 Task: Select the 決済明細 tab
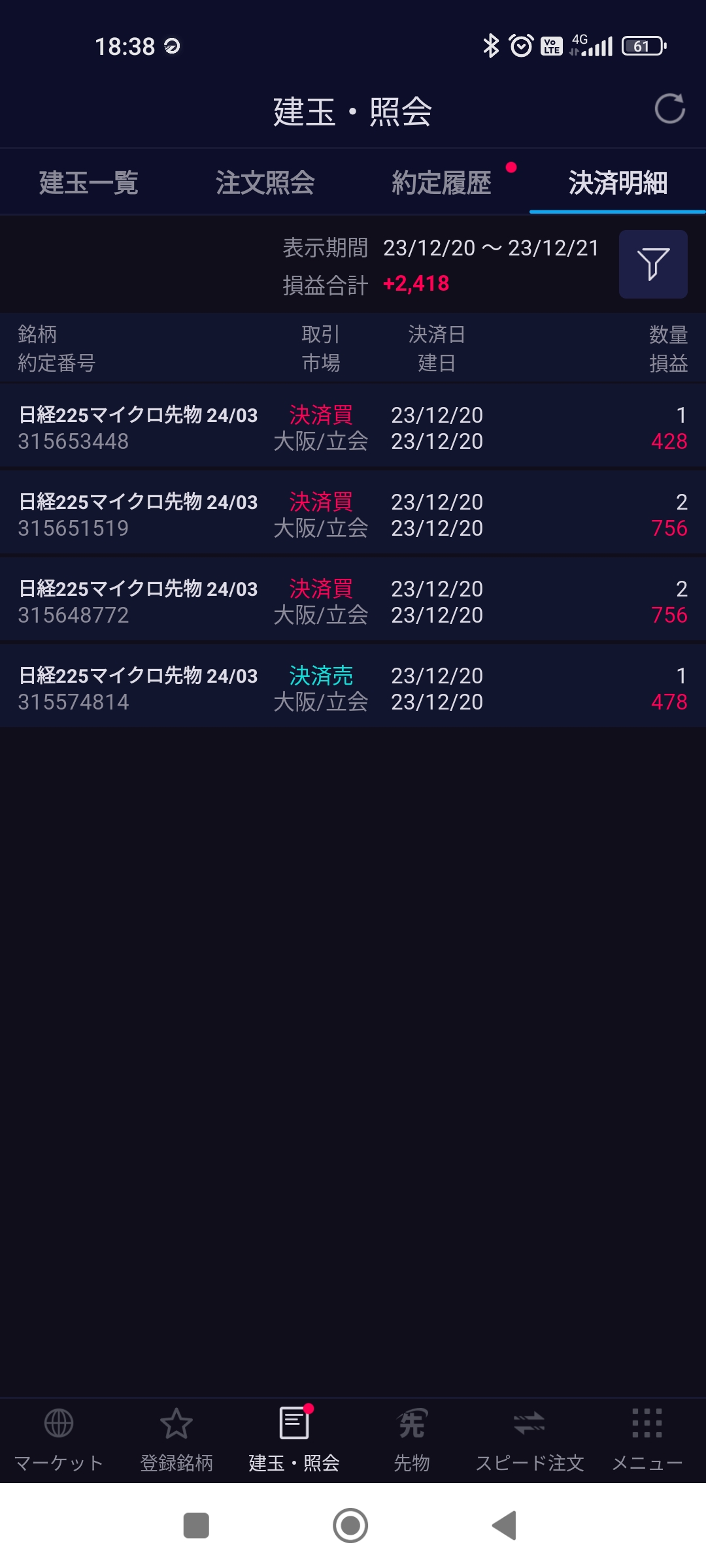click(617, 182)
